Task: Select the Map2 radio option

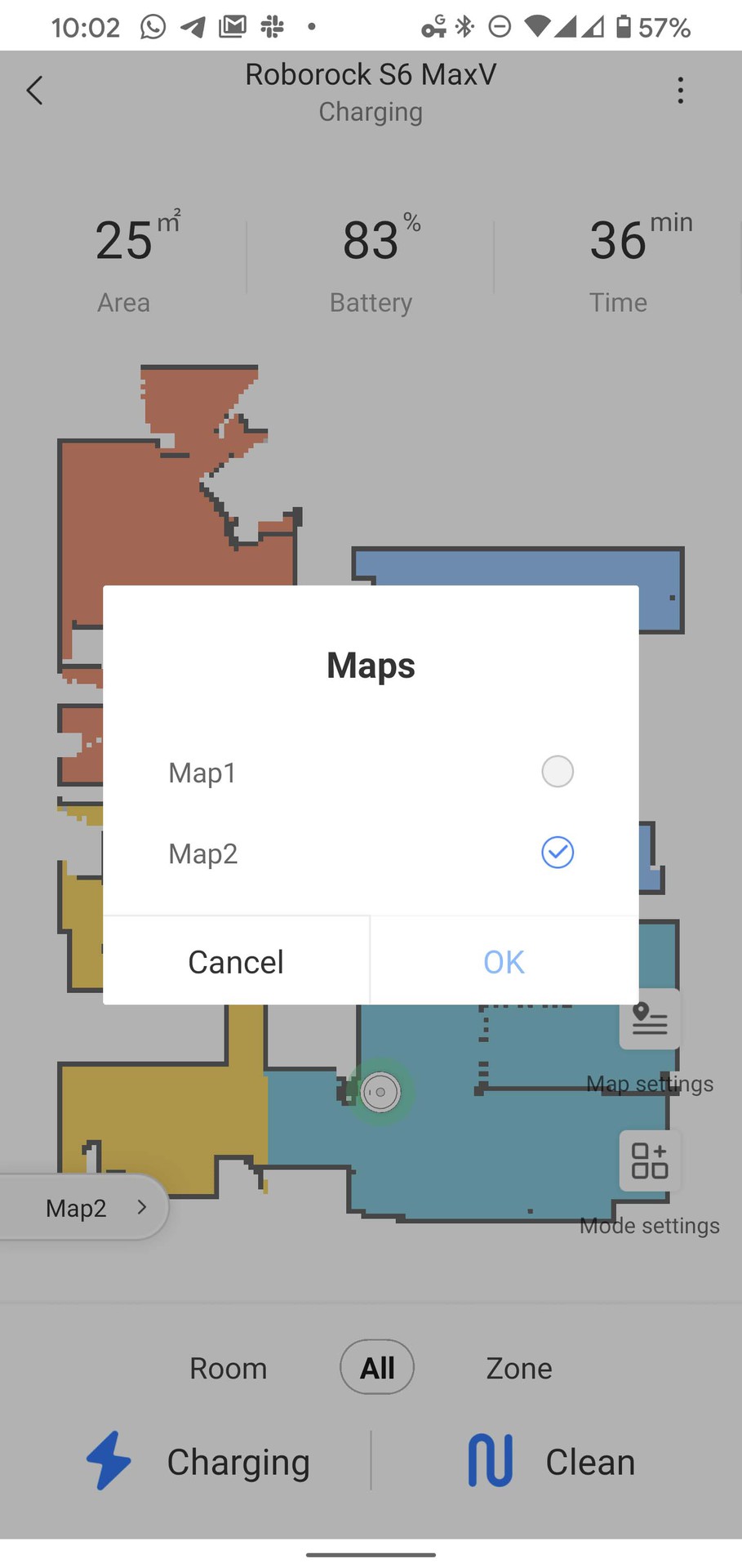Action: [558, 852]
